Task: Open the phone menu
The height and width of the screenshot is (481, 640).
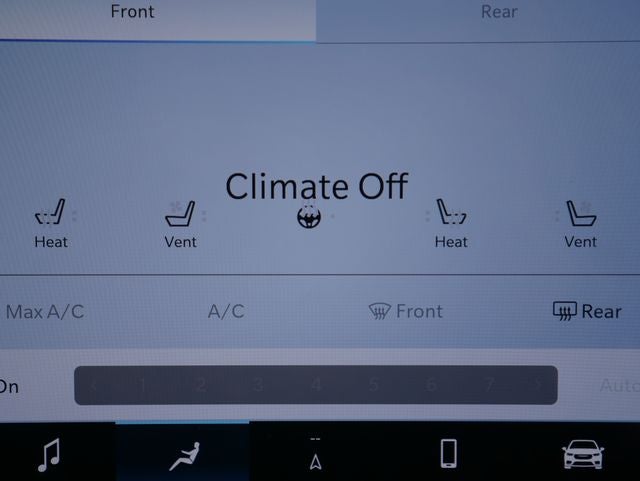Action: [449, 453]
